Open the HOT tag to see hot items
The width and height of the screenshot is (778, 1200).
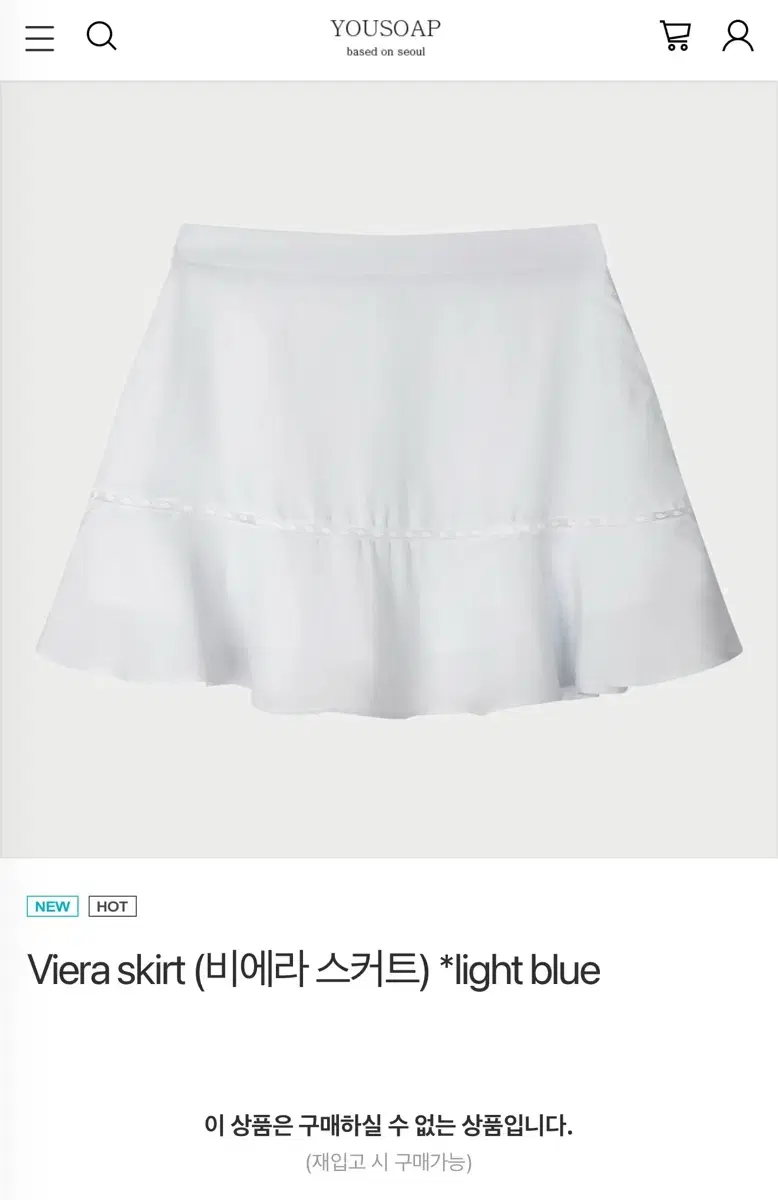pos(113,906)
